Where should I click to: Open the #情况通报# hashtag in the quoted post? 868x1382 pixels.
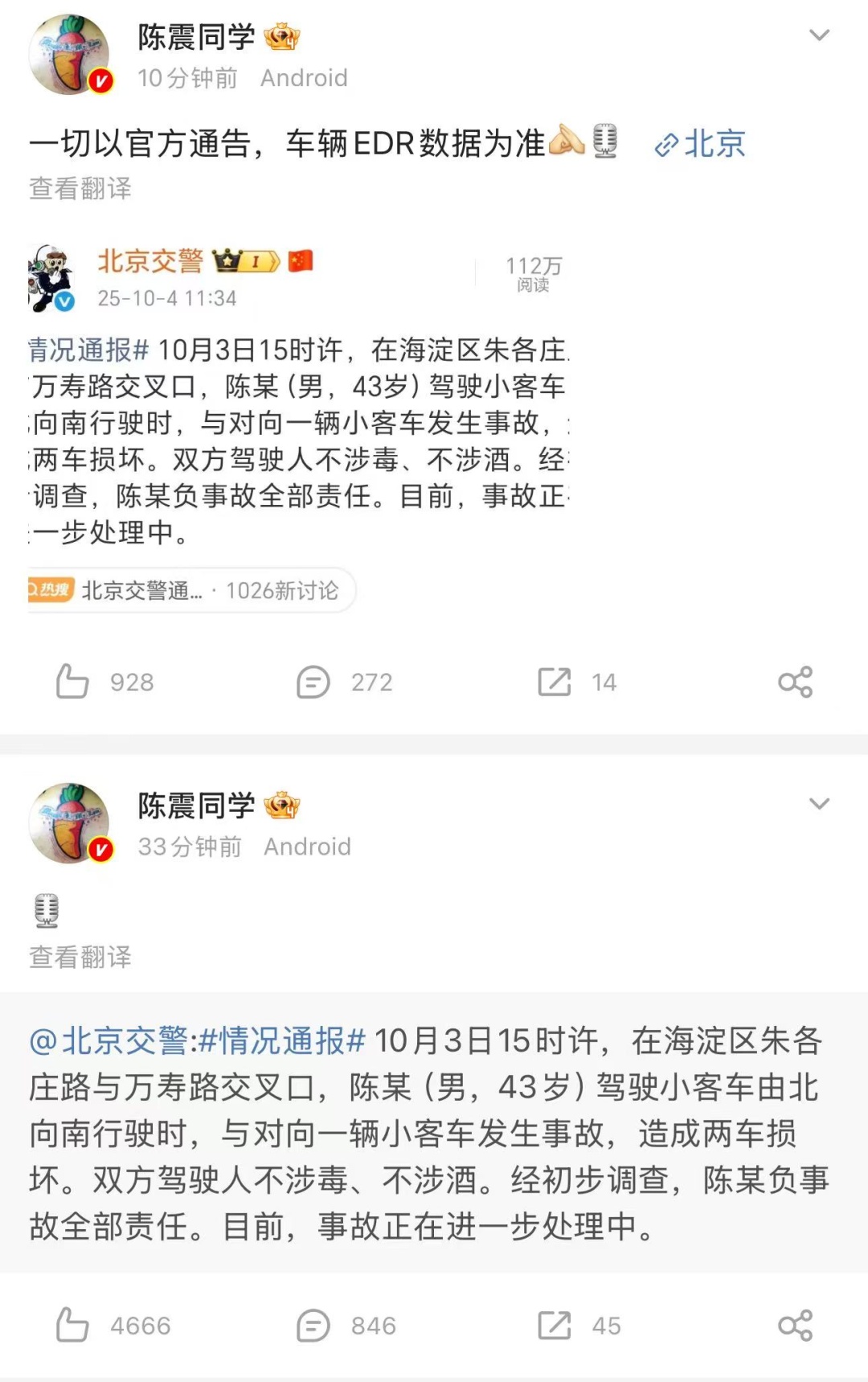tap(281, 1041)
